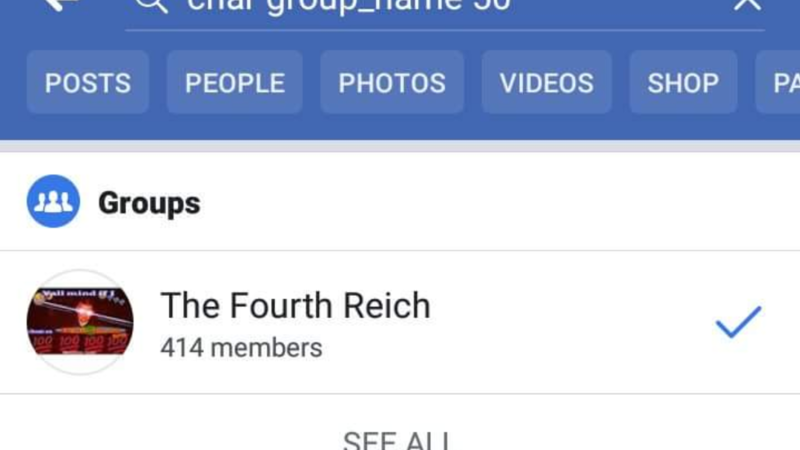This screenshot has width=800, height=450.
Task: Clear the search text with the X
Action: 747,5
